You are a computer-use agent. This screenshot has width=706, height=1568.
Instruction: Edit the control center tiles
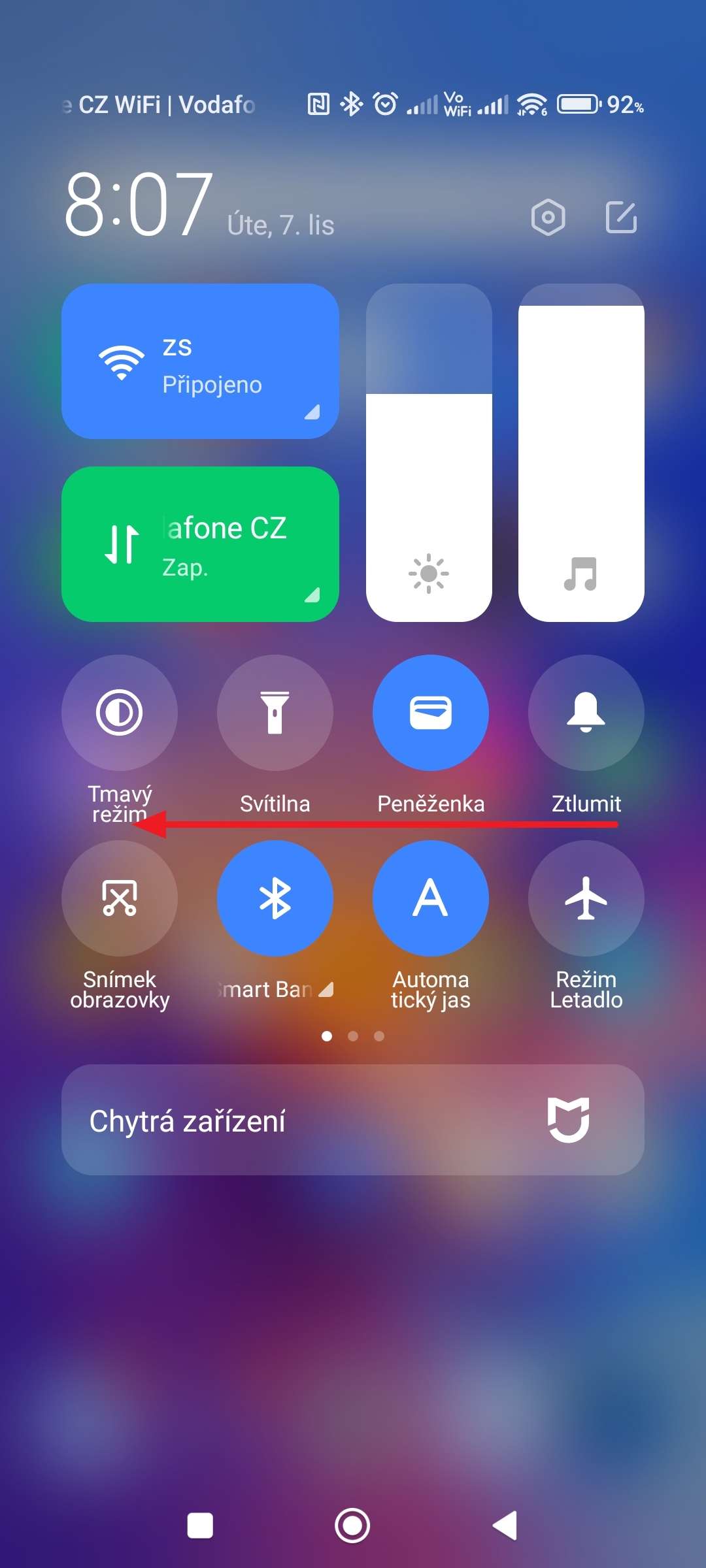tap(621, 217)
